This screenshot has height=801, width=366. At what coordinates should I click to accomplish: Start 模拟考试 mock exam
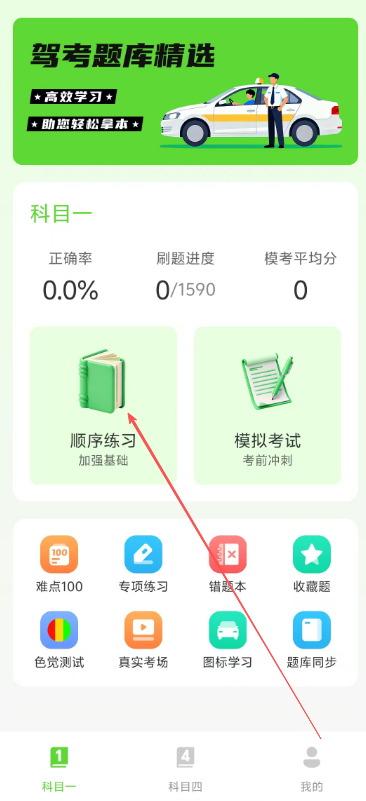pos(267,406)
